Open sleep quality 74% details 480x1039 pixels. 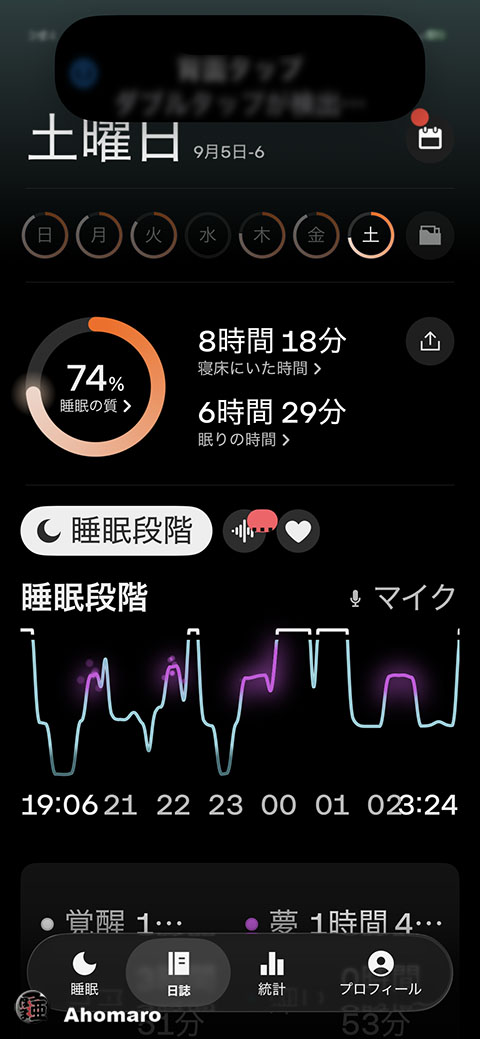(95, 387)
